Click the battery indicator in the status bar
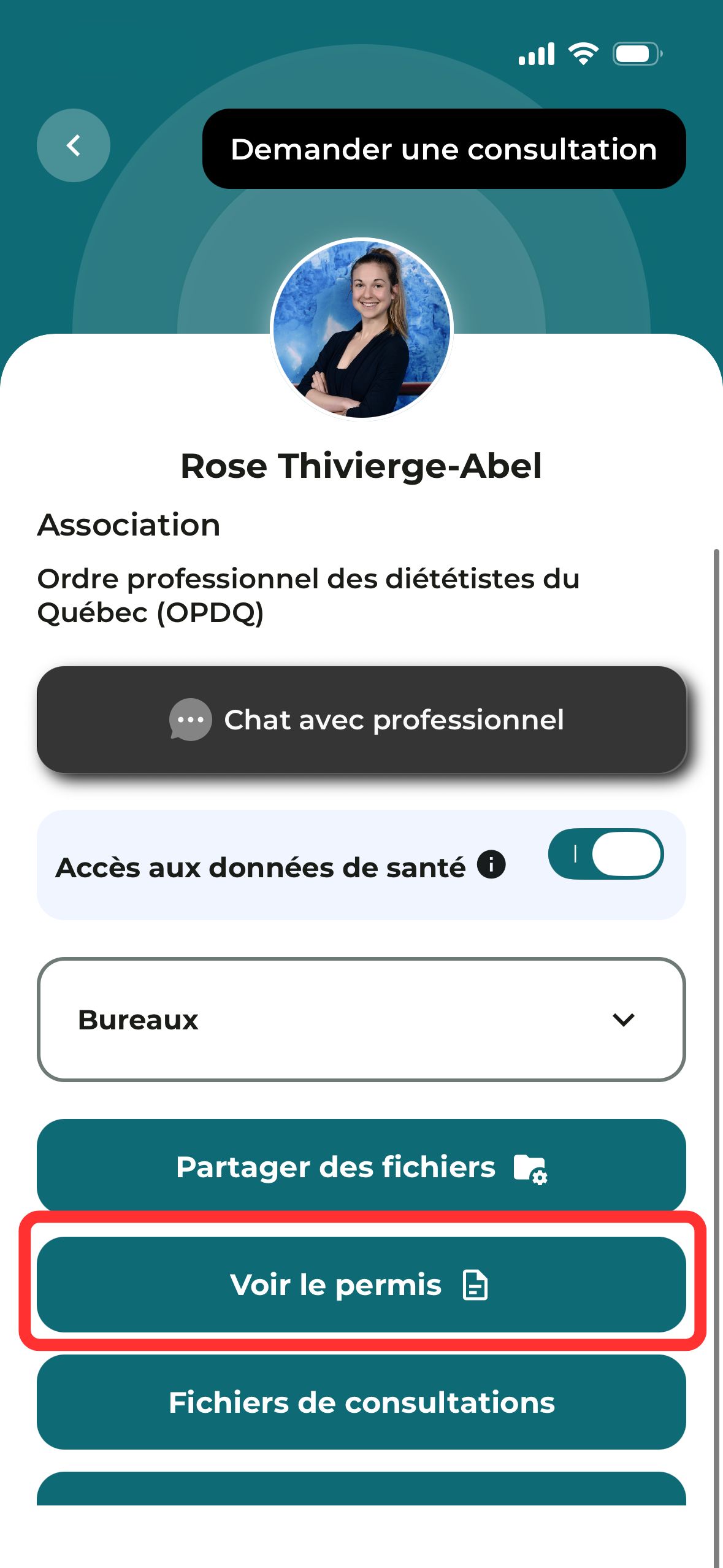 (636, 54)
